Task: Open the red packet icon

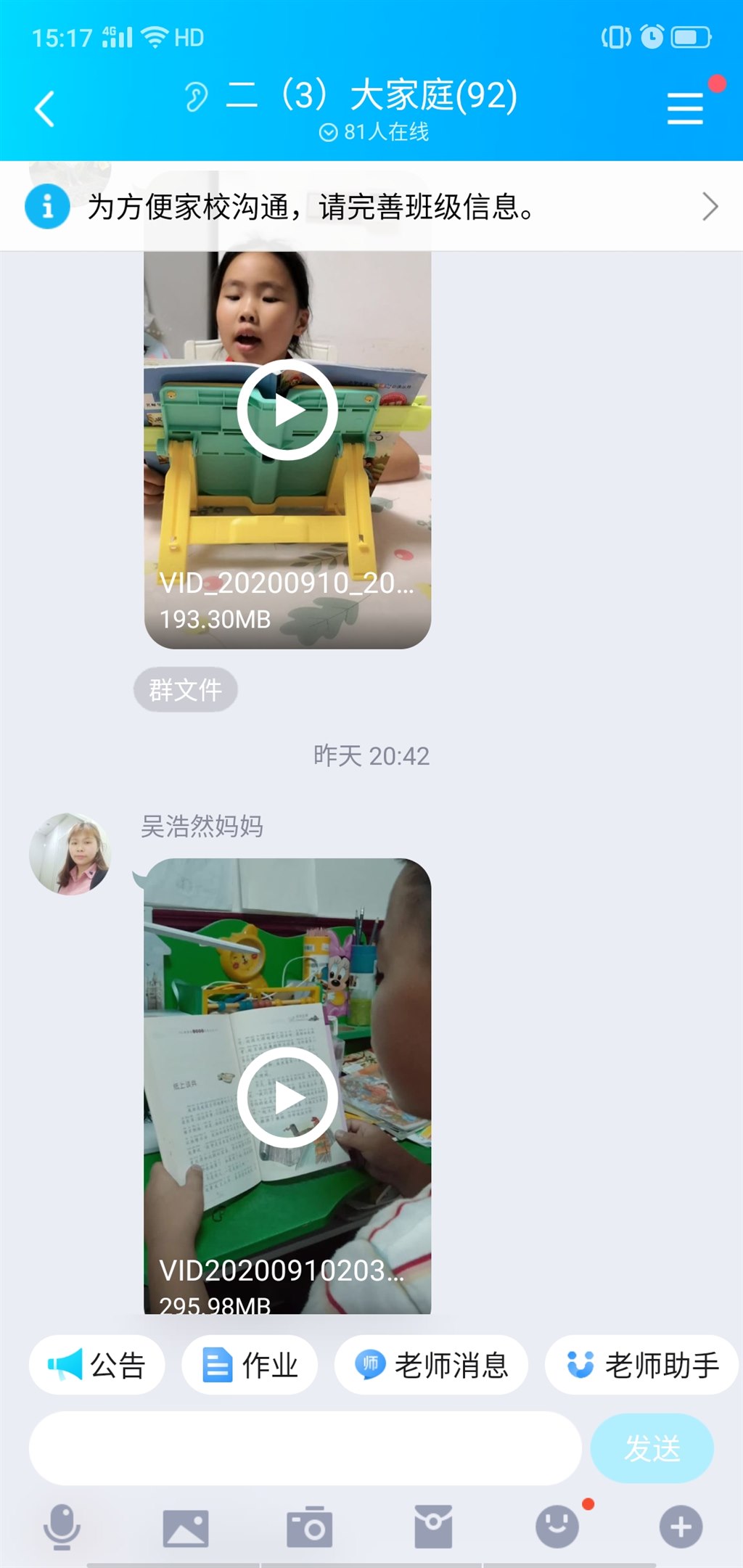Action: [433, 1527]
